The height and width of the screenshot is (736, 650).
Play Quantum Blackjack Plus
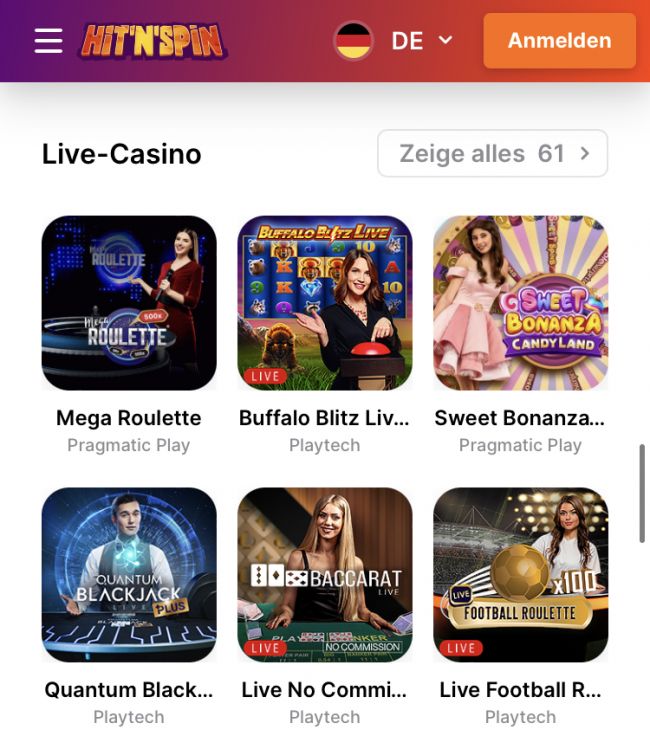[129, 575]
